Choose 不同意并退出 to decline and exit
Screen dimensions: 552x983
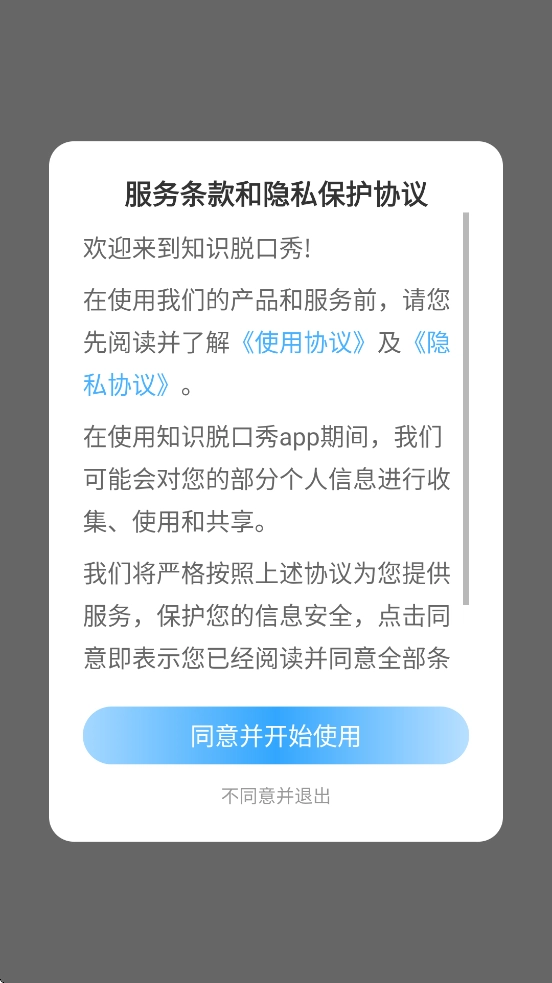[x=276, y=796]
